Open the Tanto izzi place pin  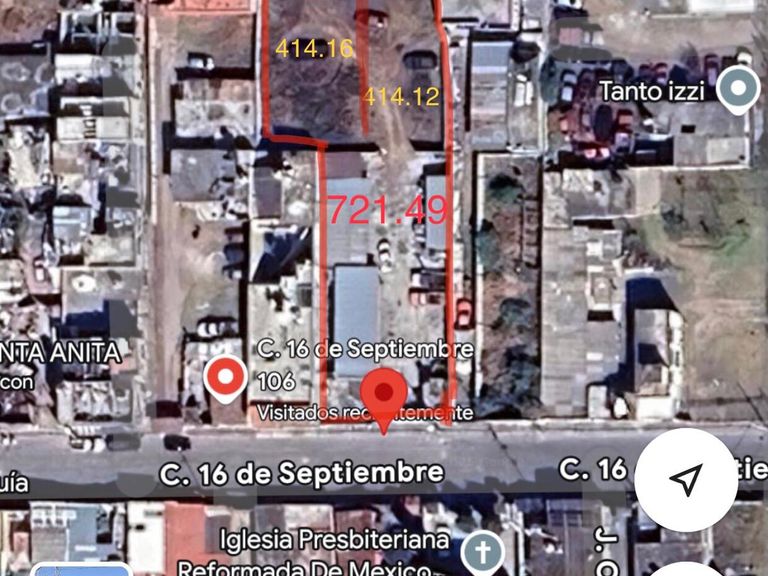click(x=738, y=91)
